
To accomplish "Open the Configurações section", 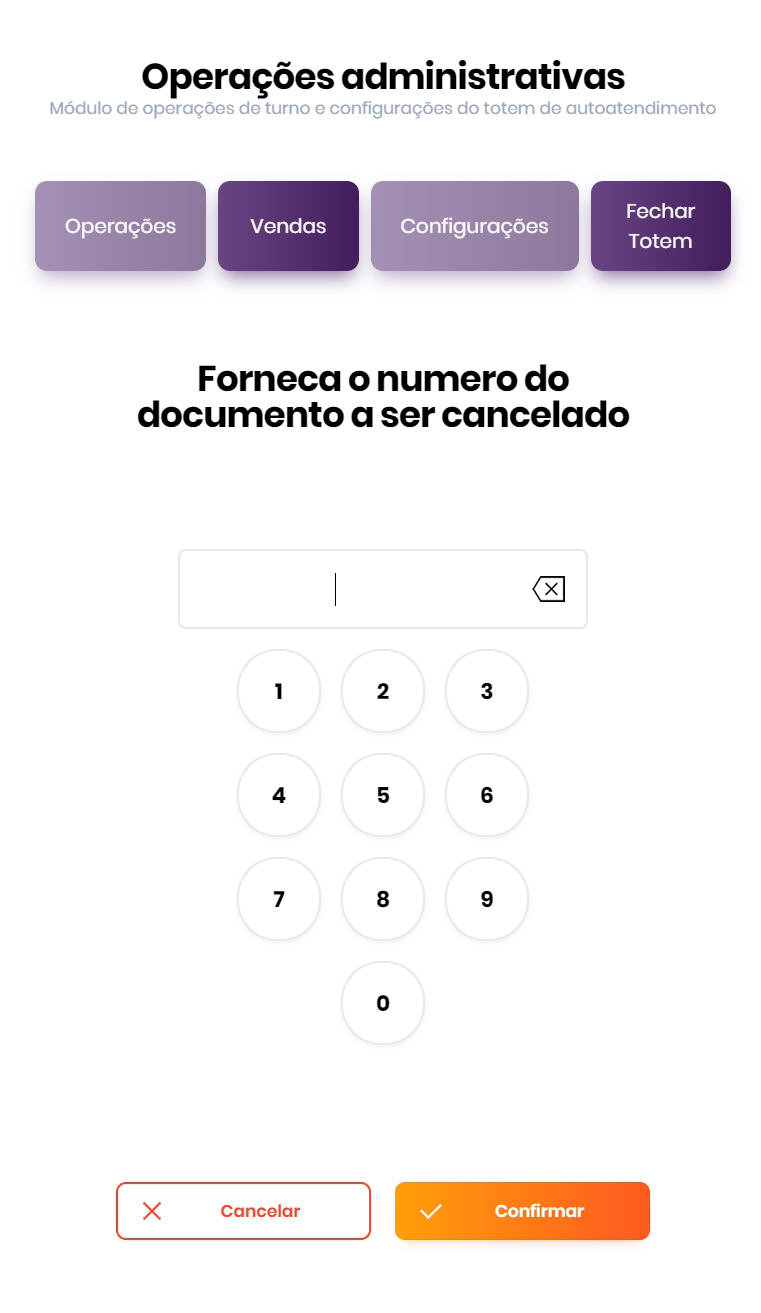I will (x=474, y=226).
